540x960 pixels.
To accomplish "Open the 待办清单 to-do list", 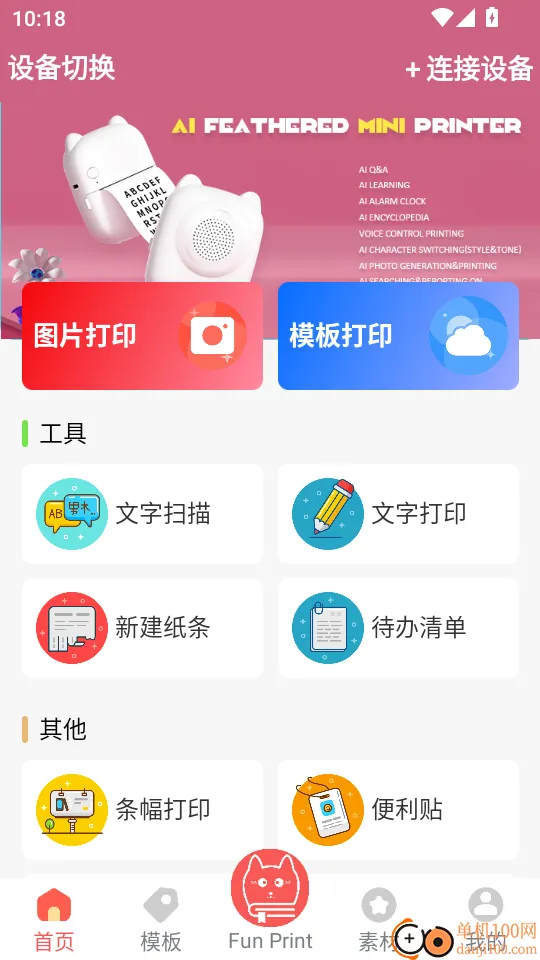I will point(398,628).
